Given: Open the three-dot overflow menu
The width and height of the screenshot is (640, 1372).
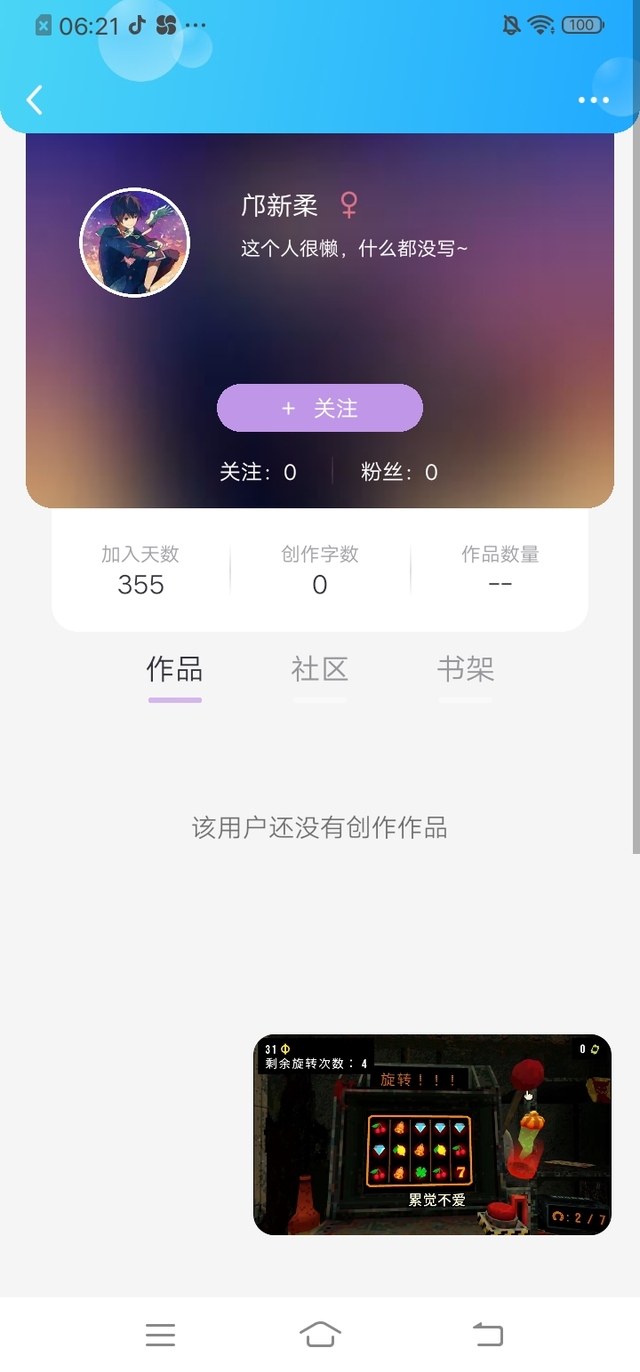Looking at the screenshot, I should [x=593, y=100].
